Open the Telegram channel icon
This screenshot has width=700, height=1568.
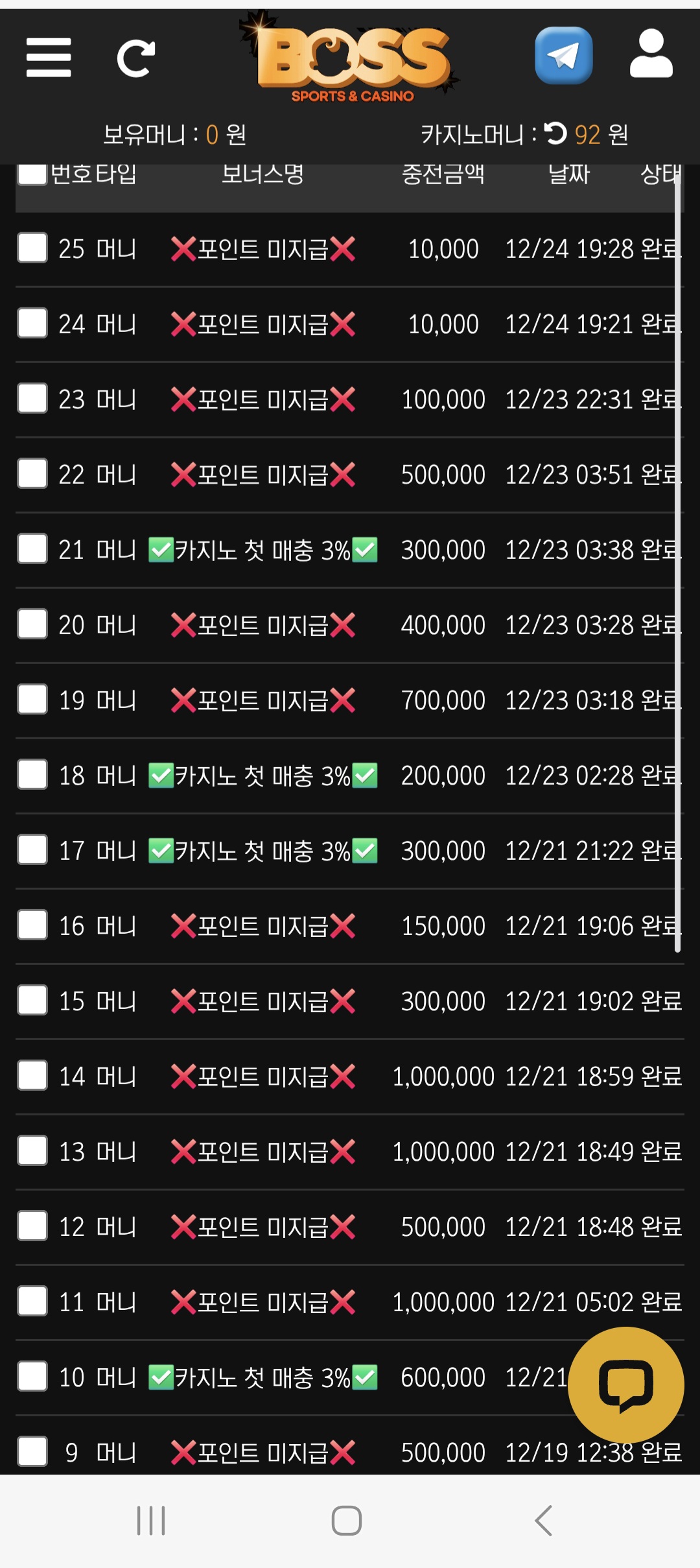pyautogui.click(x=563, y=56)
